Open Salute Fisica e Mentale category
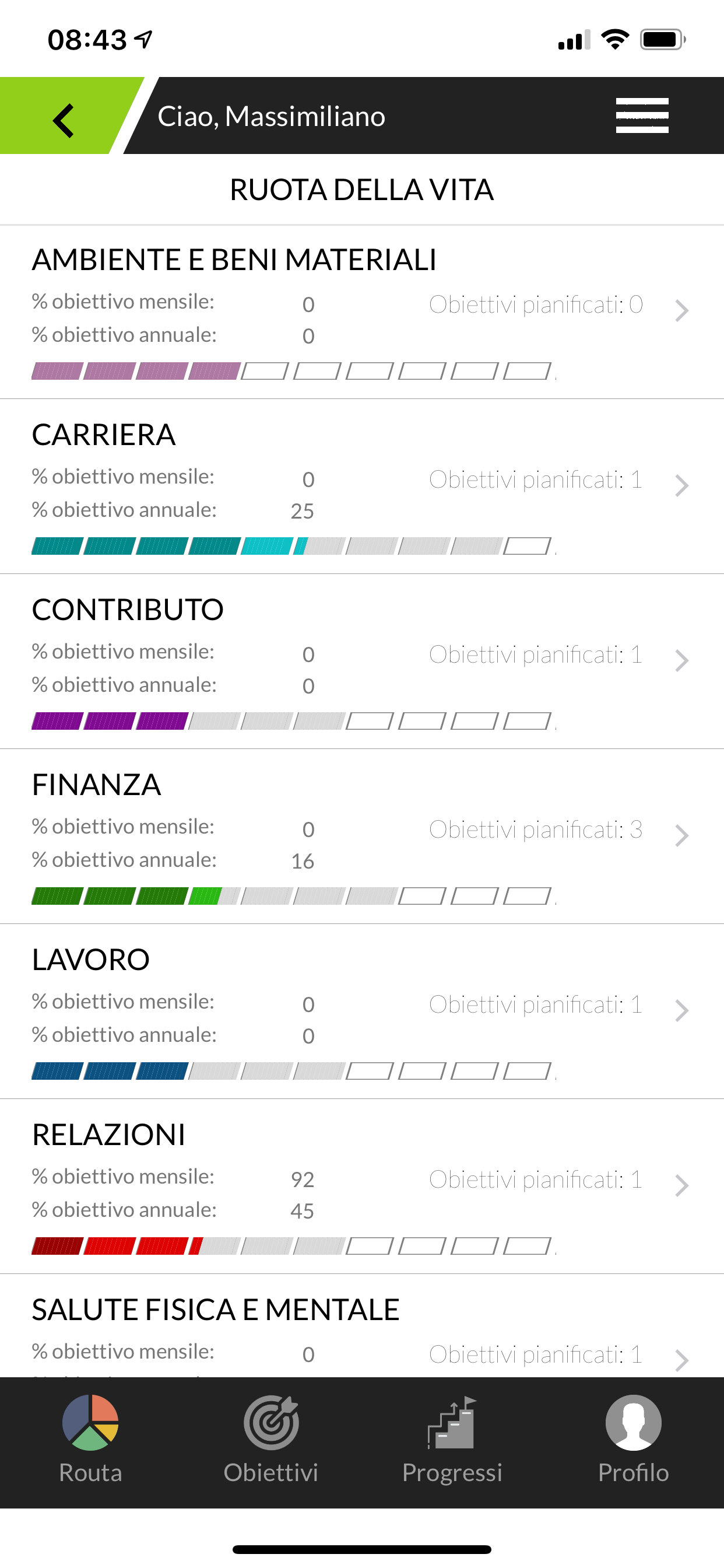Viewport: 724px width, 1568px height. click(362, 1326)
